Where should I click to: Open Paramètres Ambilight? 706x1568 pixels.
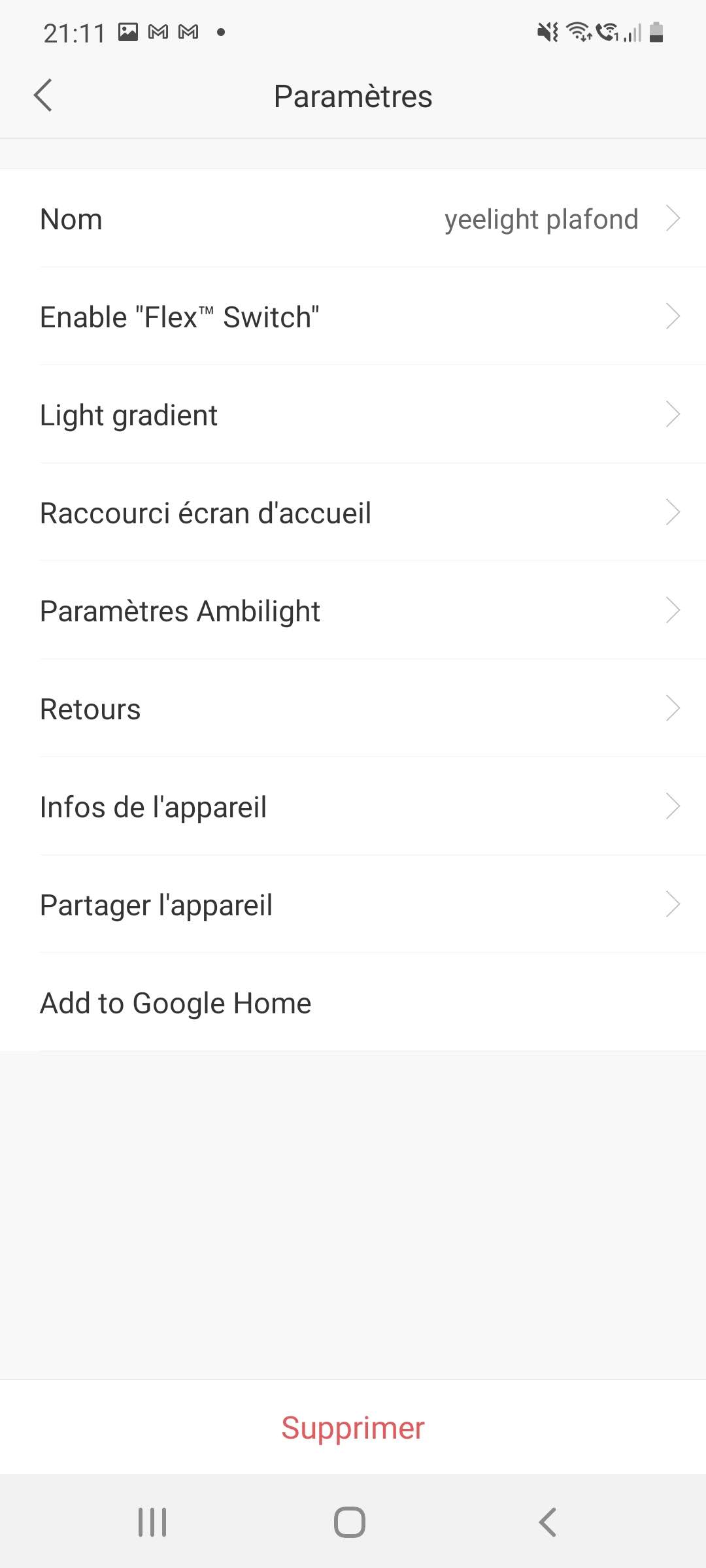(353, 611)
